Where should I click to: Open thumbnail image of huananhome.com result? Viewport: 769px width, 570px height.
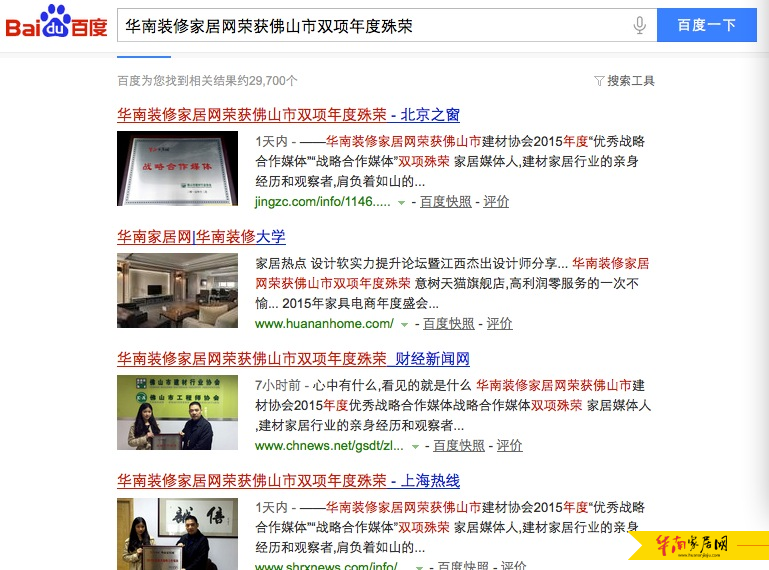[177, 290]
